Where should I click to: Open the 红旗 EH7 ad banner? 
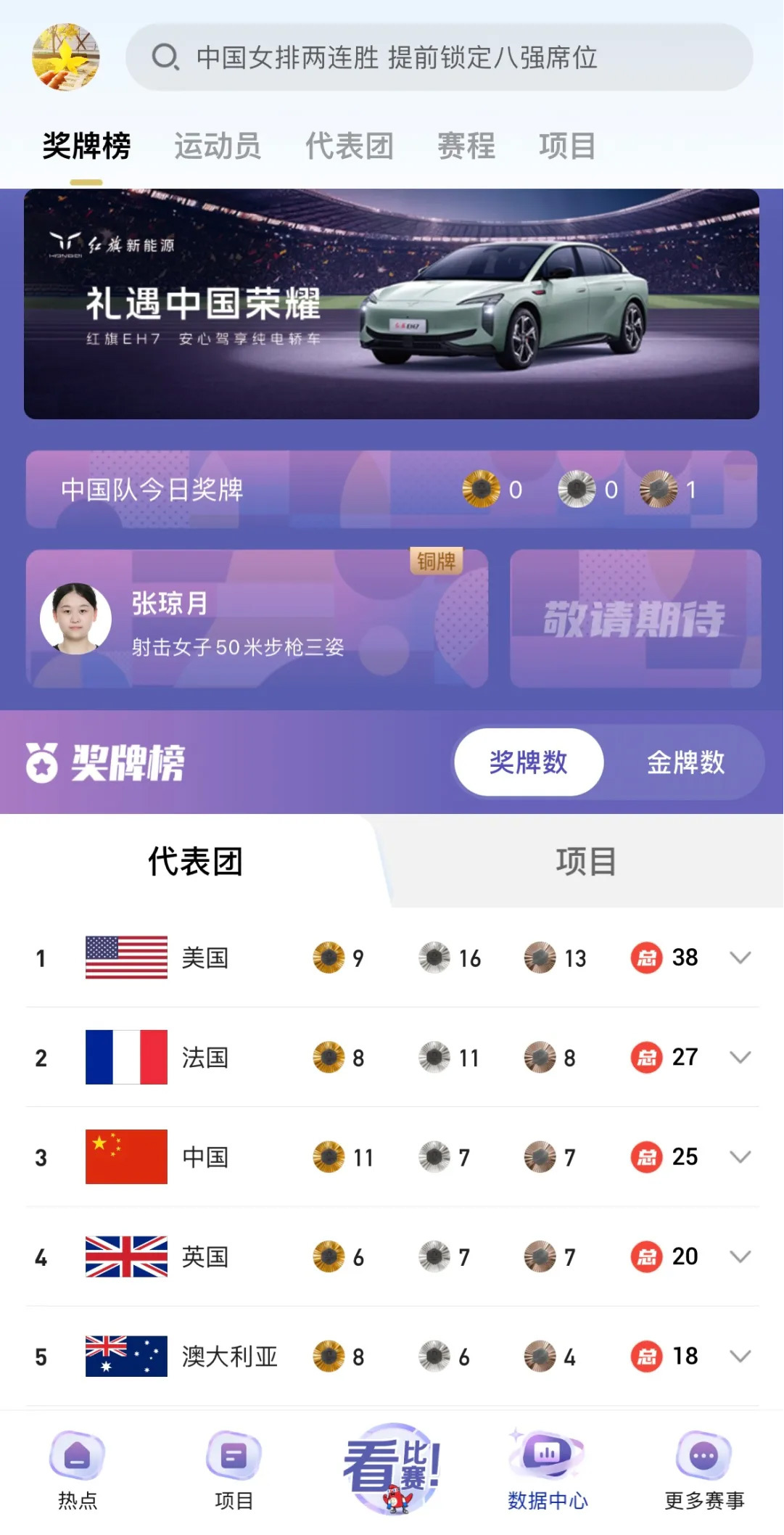point(392,304)
